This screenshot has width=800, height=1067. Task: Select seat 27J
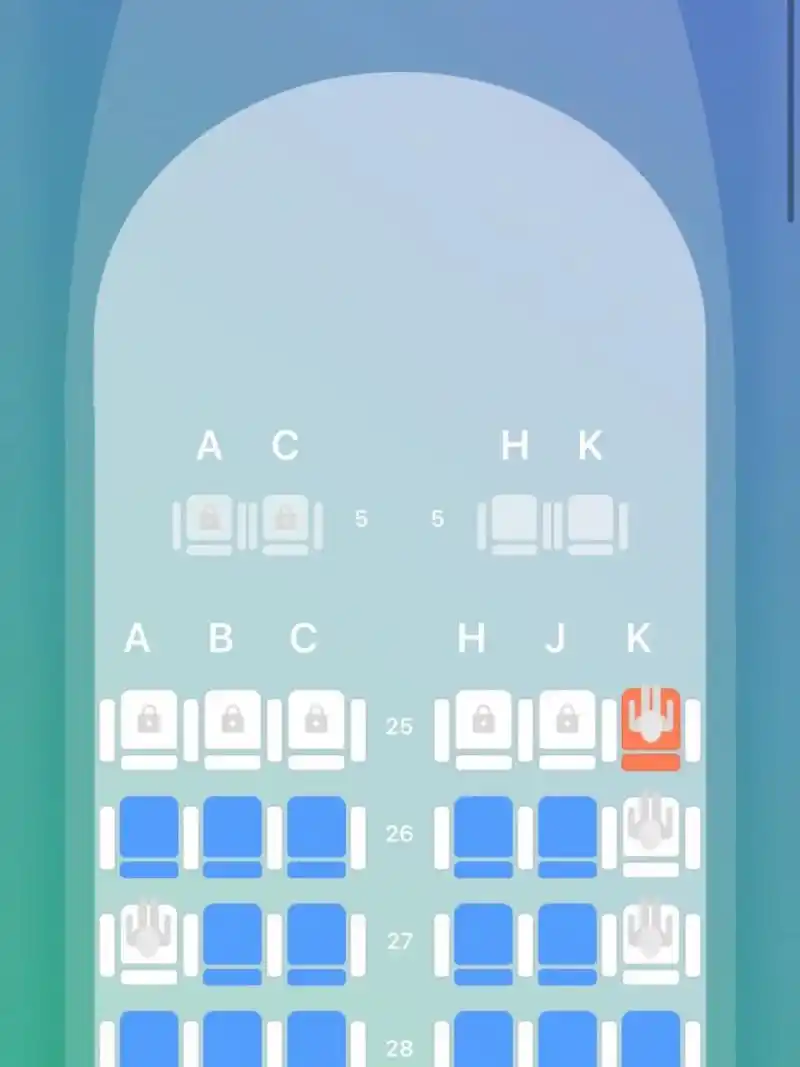point(567,941)
